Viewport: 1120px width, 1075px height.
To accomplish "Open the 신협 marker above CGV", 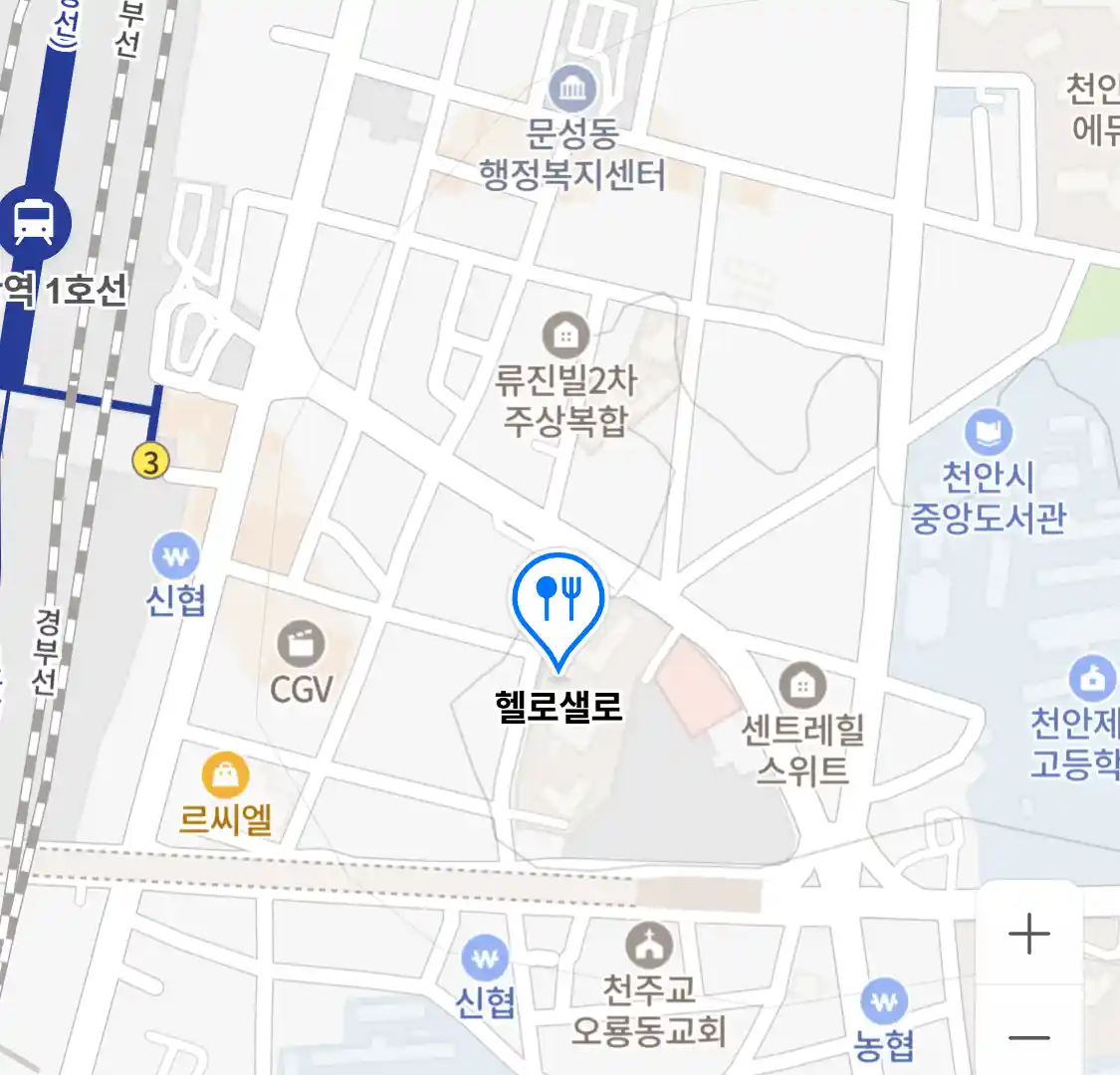I will [x=176, y=558].
